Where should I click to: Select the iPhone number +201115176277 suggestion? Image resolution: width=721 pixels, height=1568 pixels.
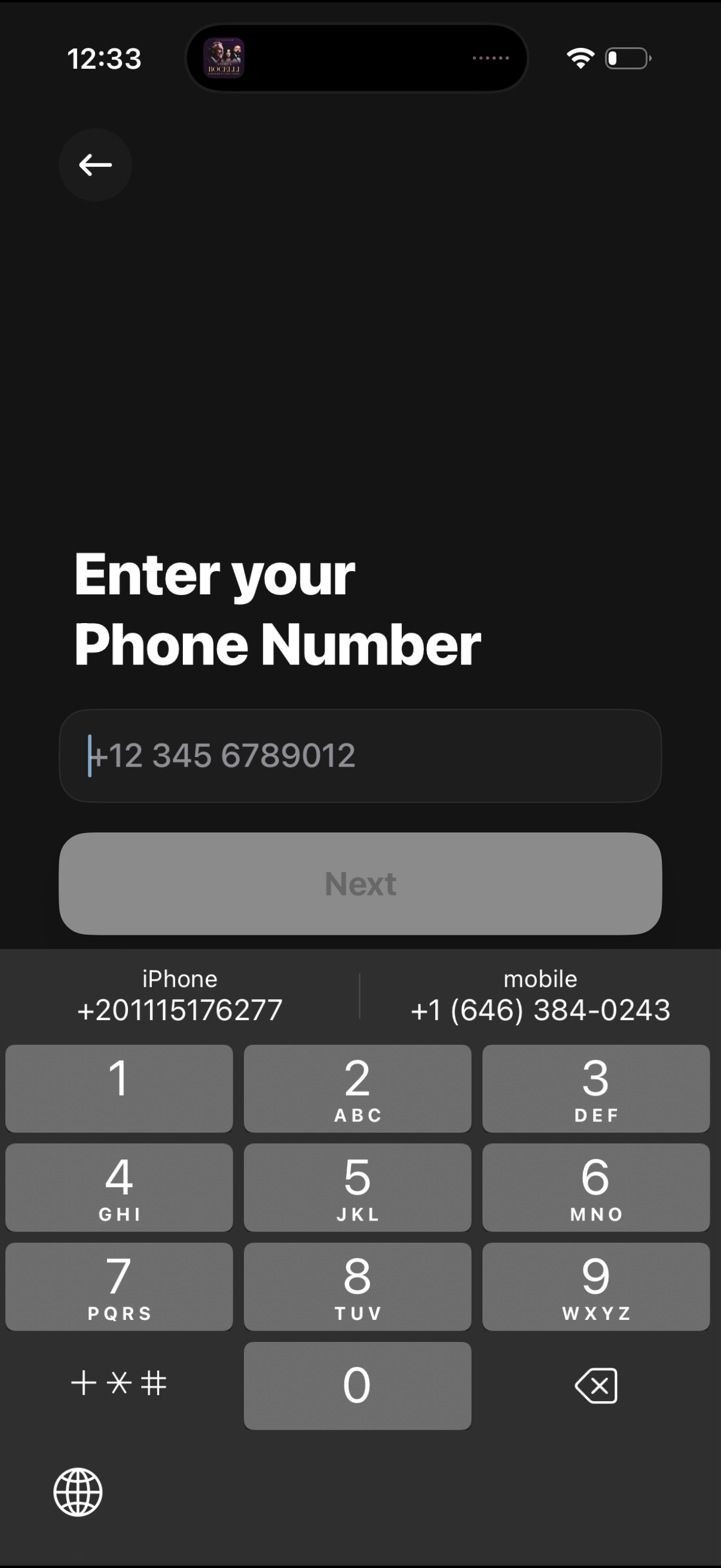pos(178,995)
